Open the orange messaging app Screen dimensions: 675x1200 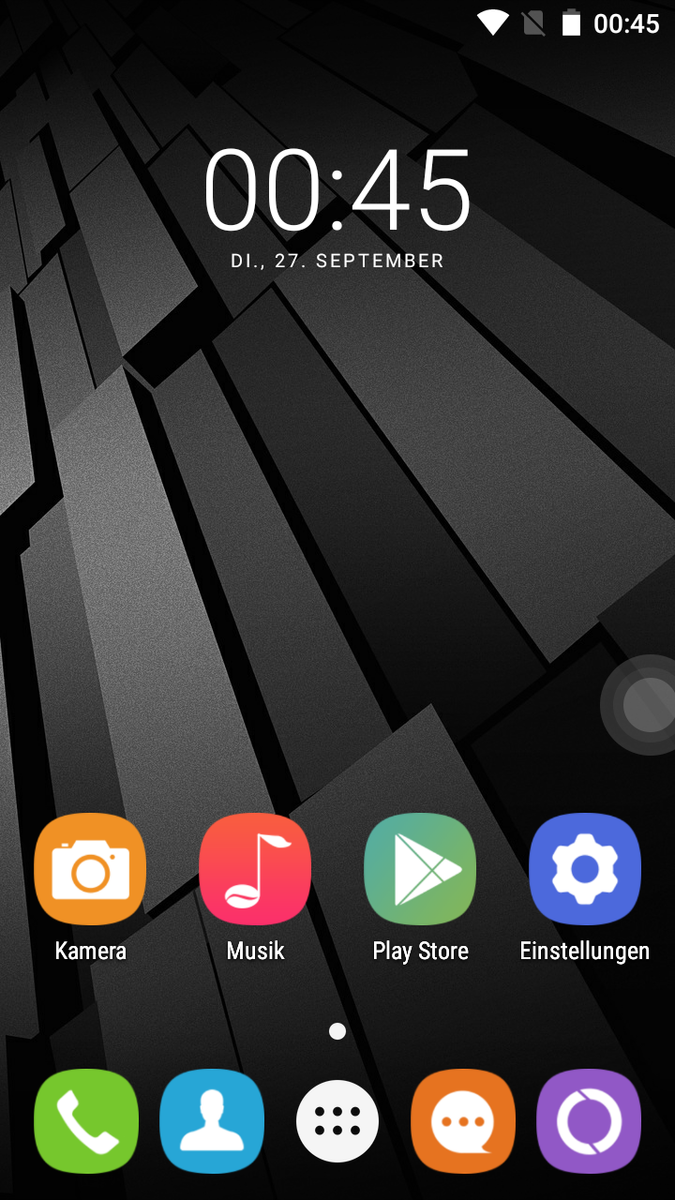[x=463, y=1121]
